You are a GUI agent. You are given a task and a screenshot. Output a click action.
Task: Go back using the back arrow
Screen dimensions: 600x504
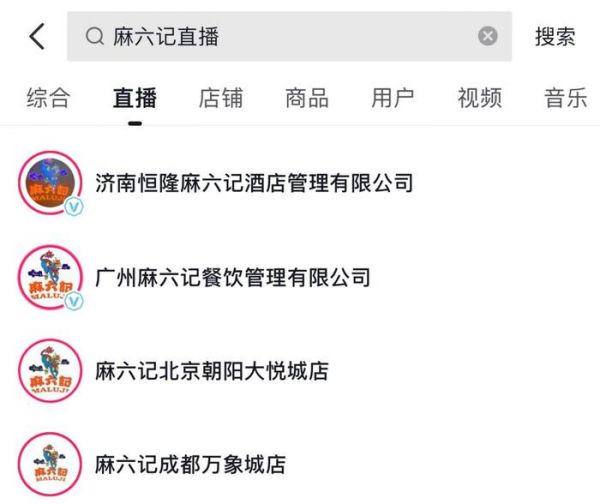[x=36, y=37]
